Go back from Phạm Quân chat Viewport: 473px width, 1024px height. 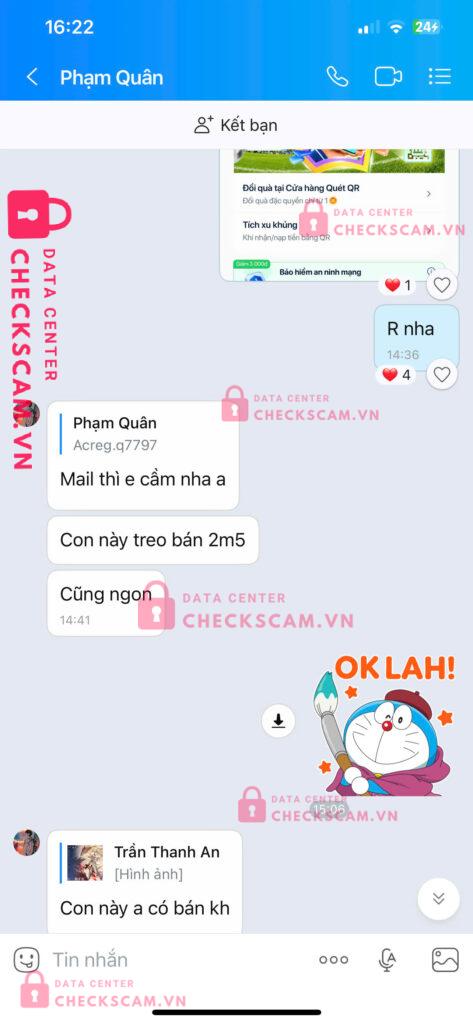[x=31, y=77]
